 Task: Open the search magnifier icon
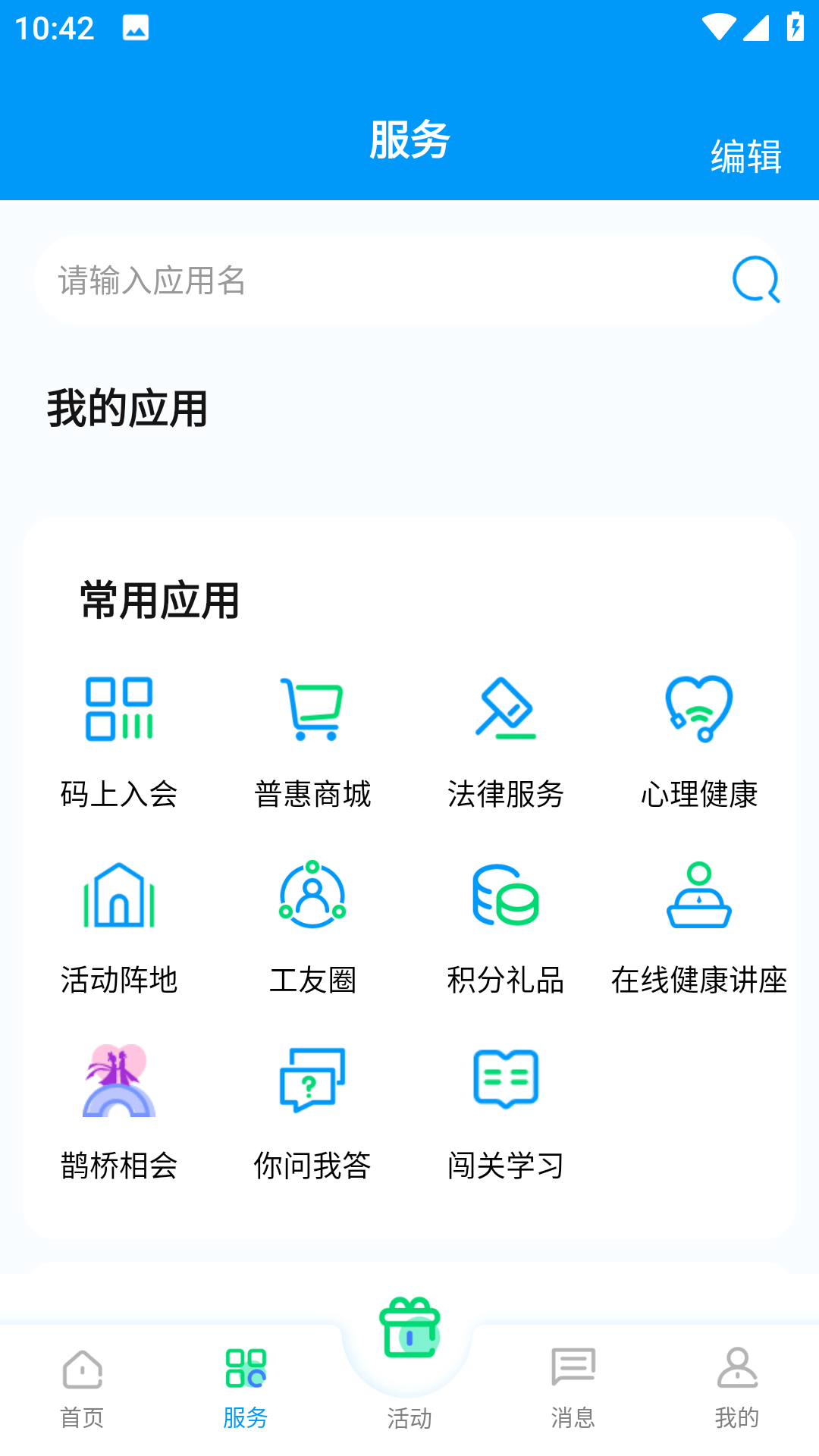click(x=755, y=281)
